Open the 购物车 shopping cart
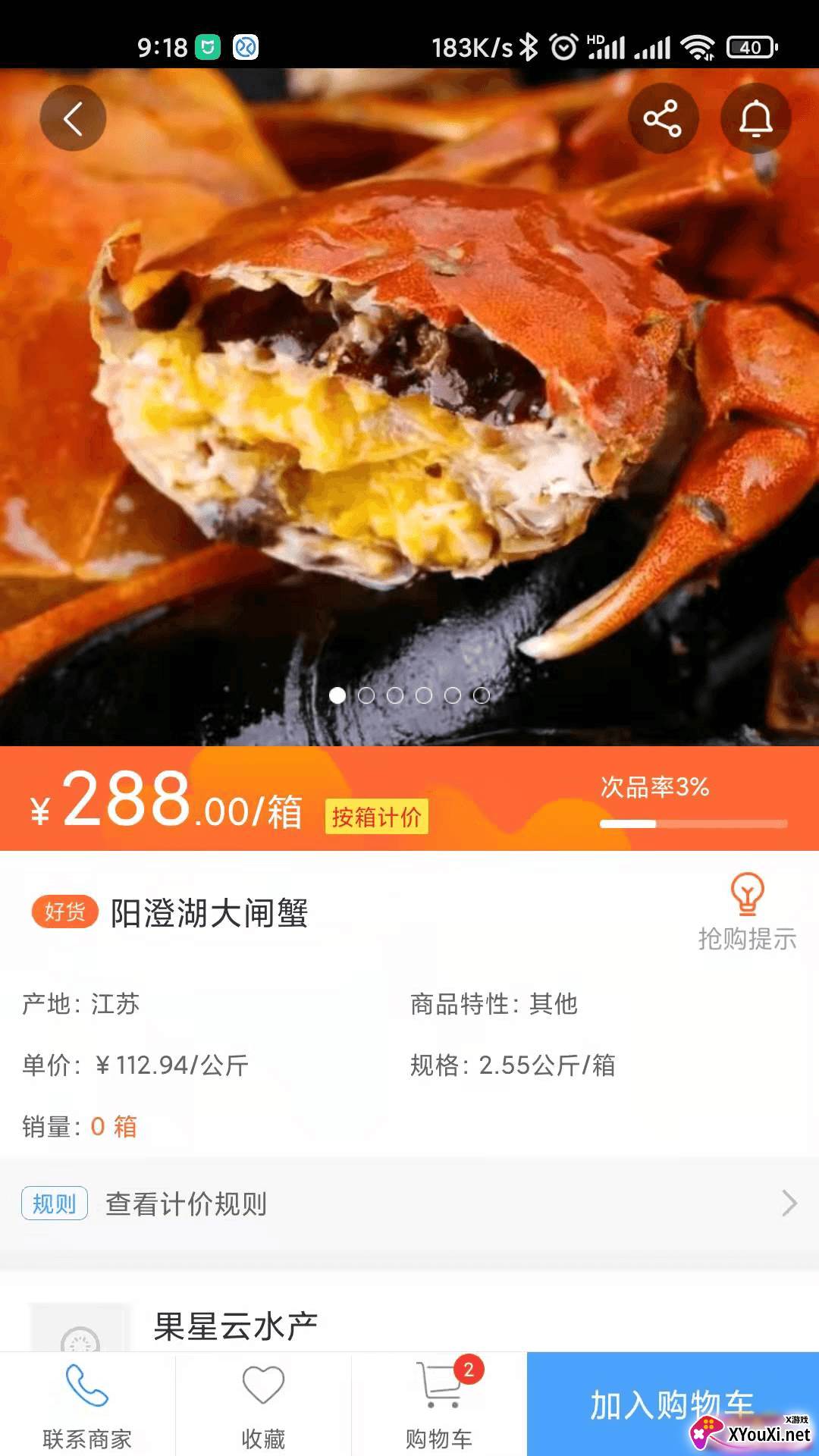819x1456 pixels. click(x=439, y=1404)
